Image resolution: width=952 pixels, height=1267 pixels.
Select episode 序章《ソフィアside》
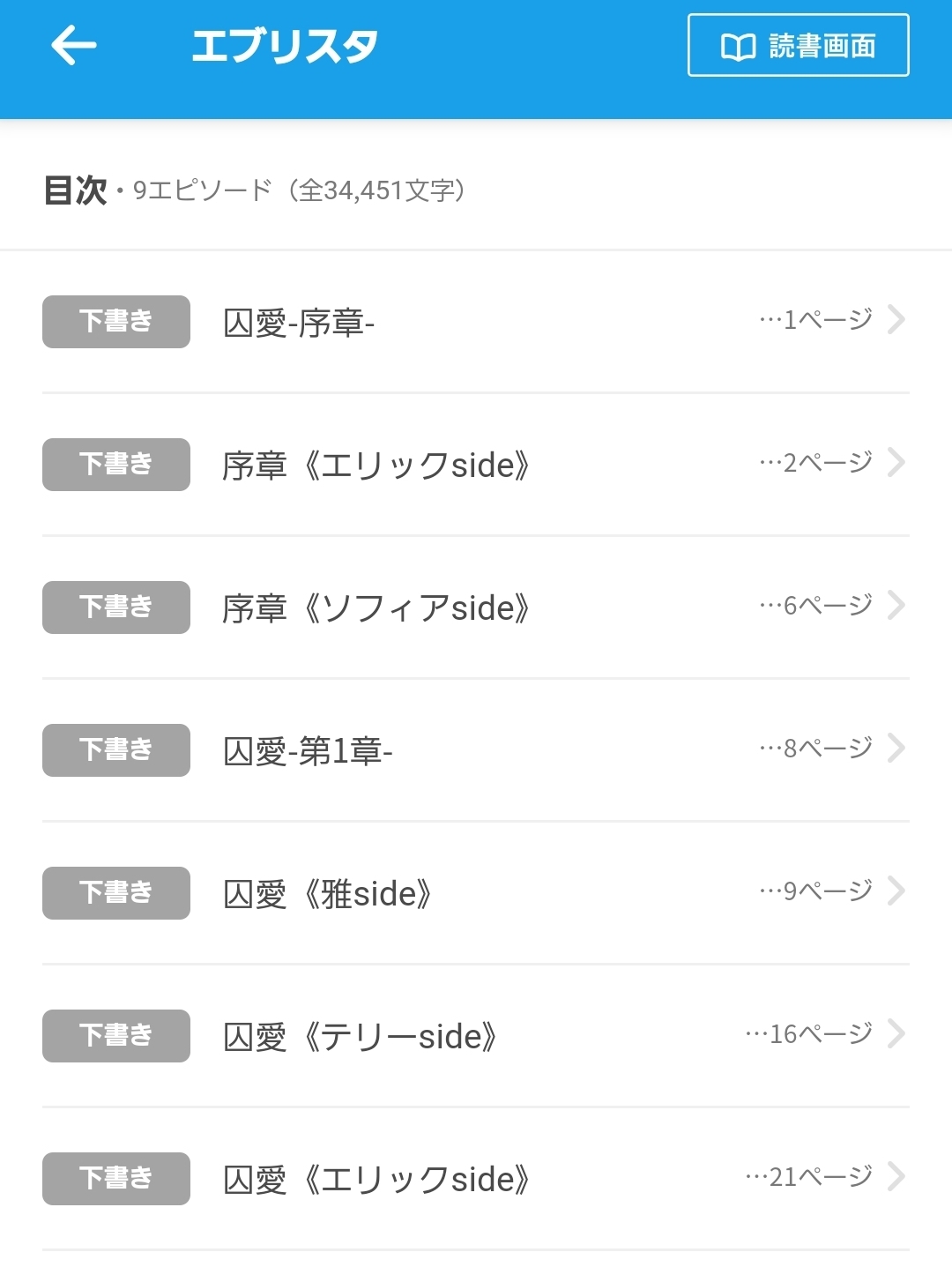[x=476, y=607]
